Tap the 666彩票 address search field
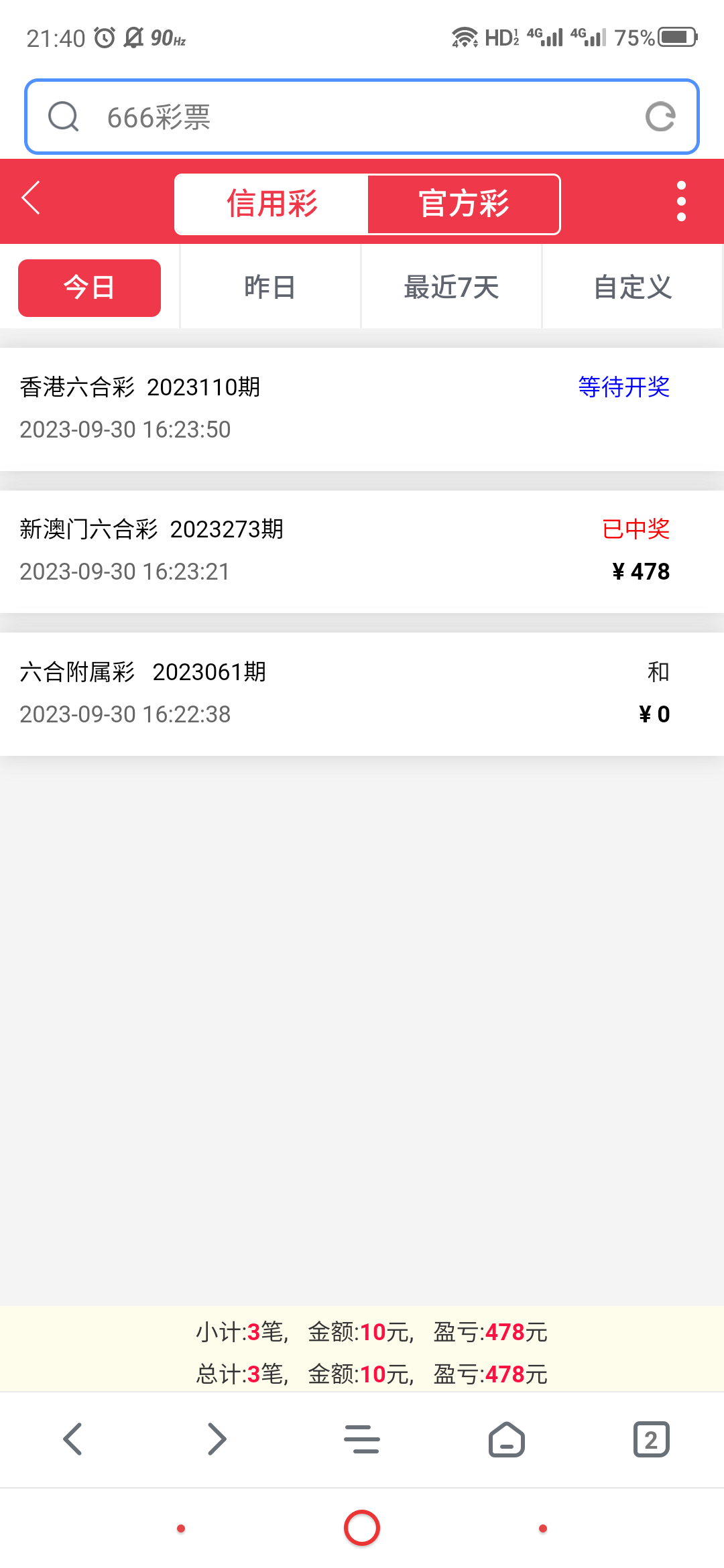This screenshot has width=724, height=1568. pos(335,117)
